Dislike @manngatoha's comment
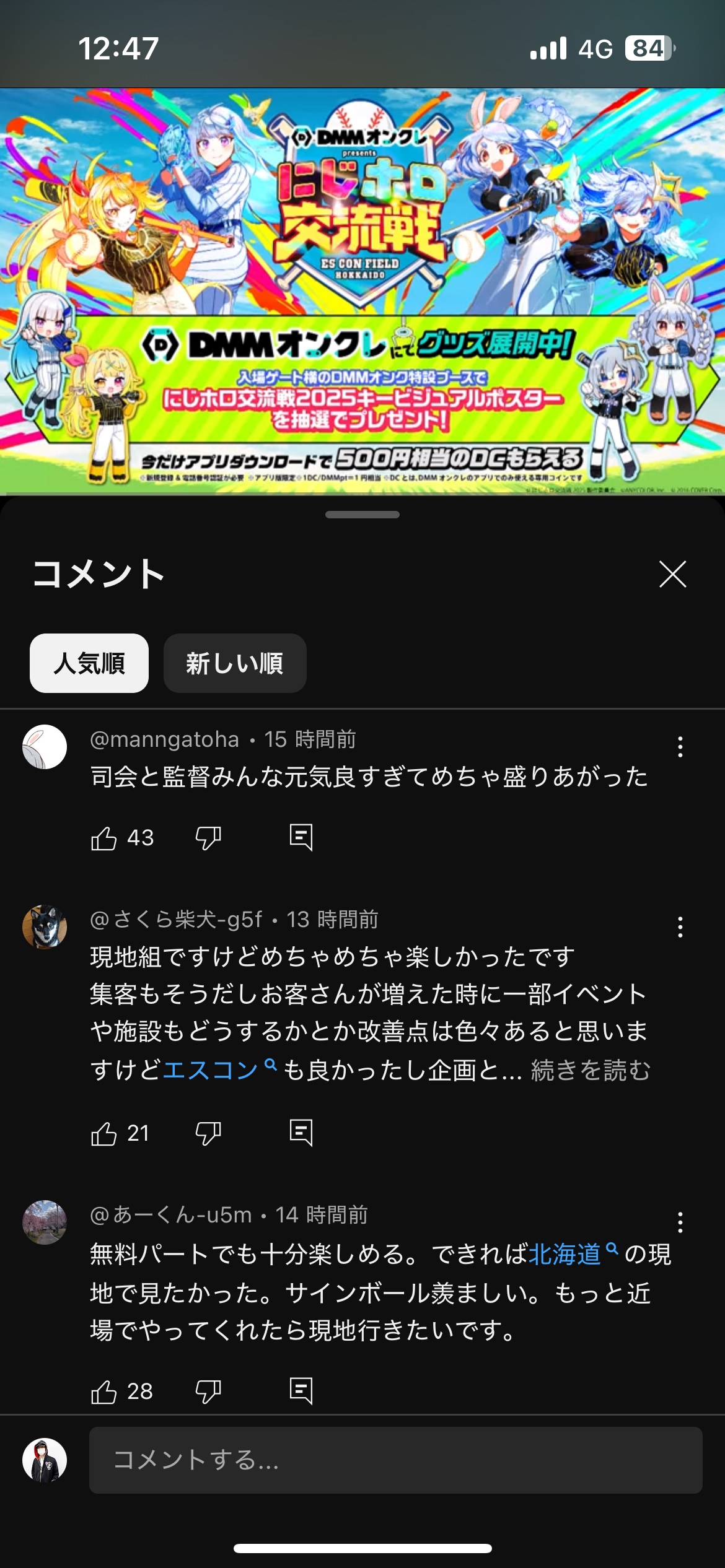The image size is (725, 1568). point(208,838)
